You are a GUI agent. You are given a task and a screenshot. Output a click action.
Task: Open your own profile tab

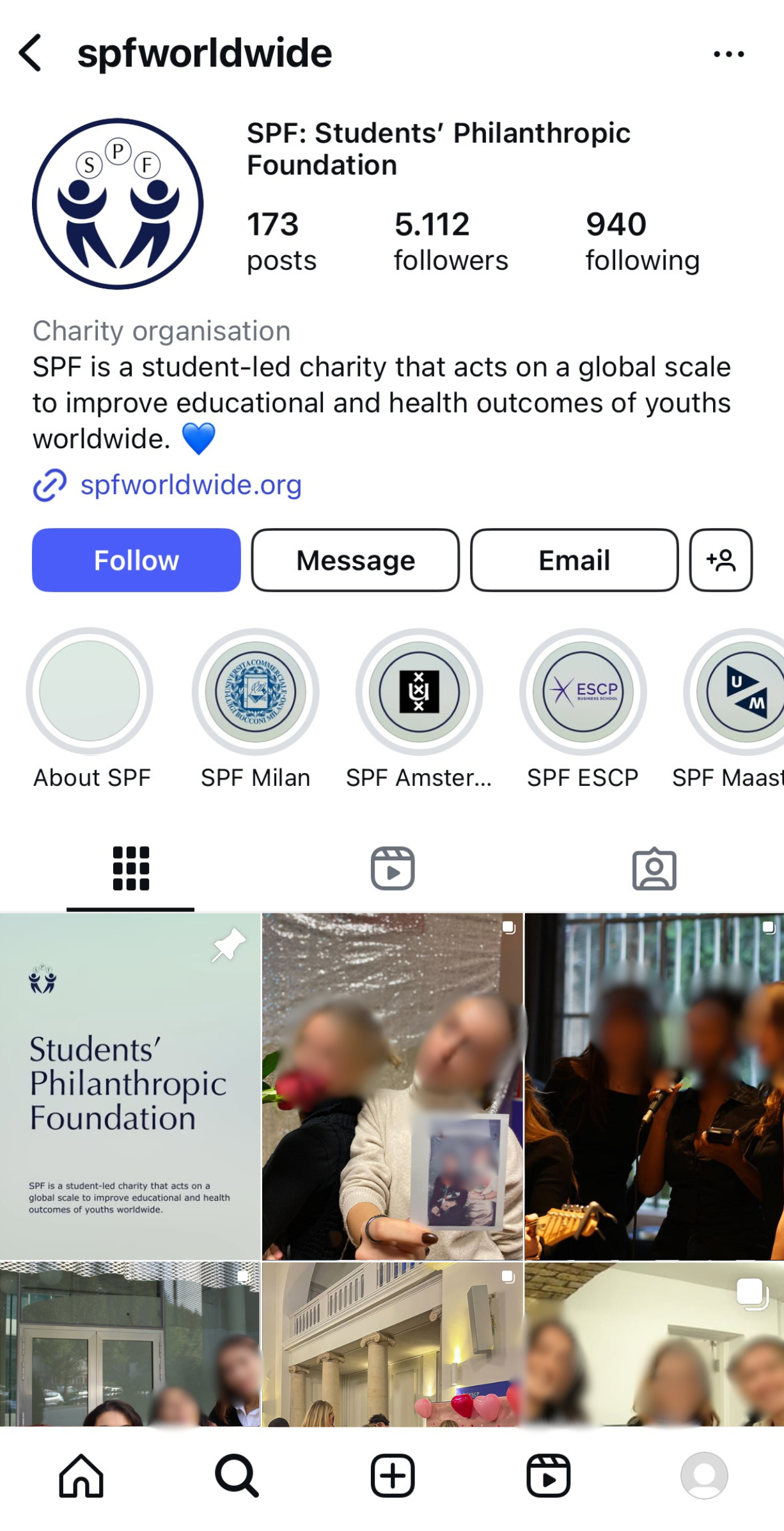coord(704,1476)
